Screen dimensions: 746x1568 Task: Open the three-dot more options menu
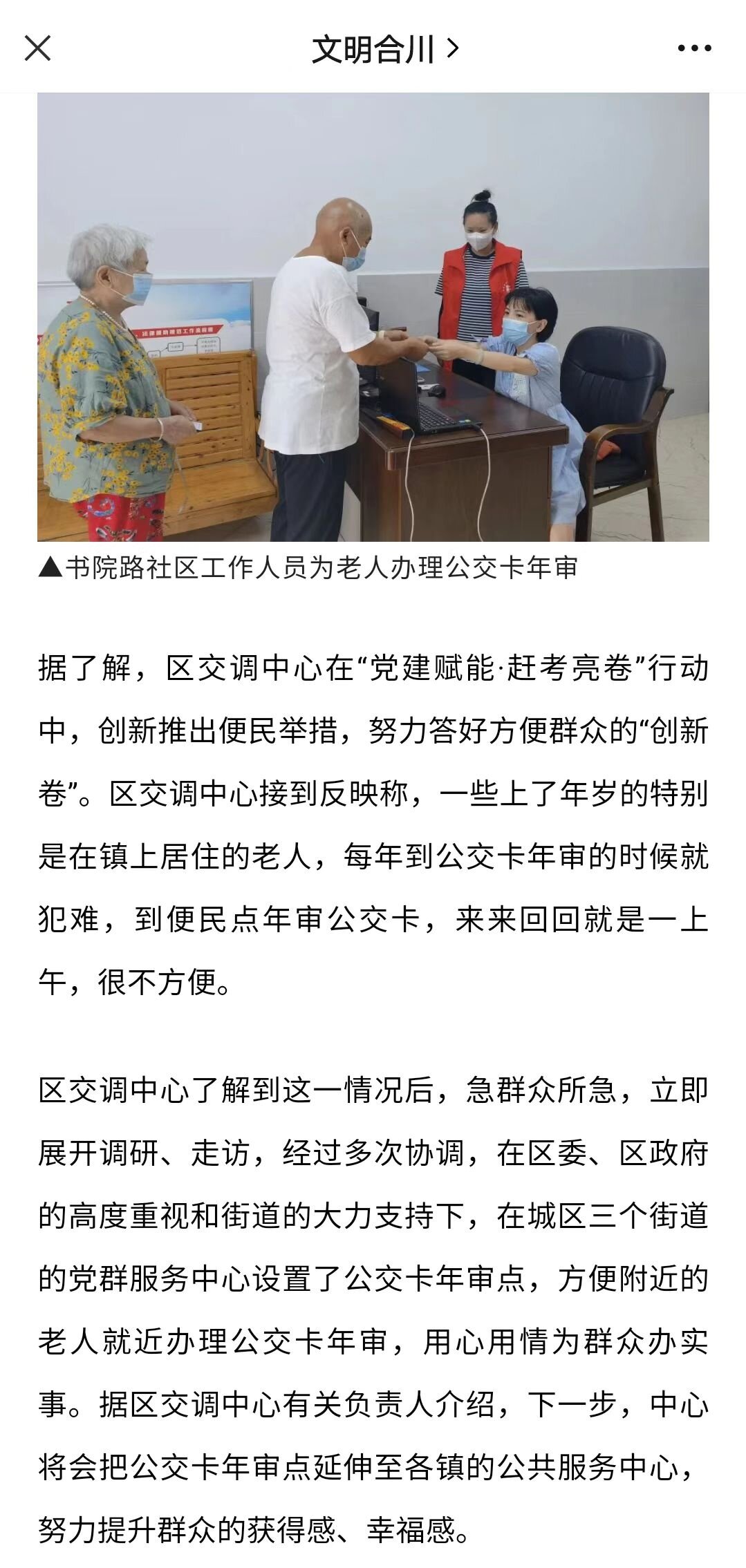coord(693,48)
